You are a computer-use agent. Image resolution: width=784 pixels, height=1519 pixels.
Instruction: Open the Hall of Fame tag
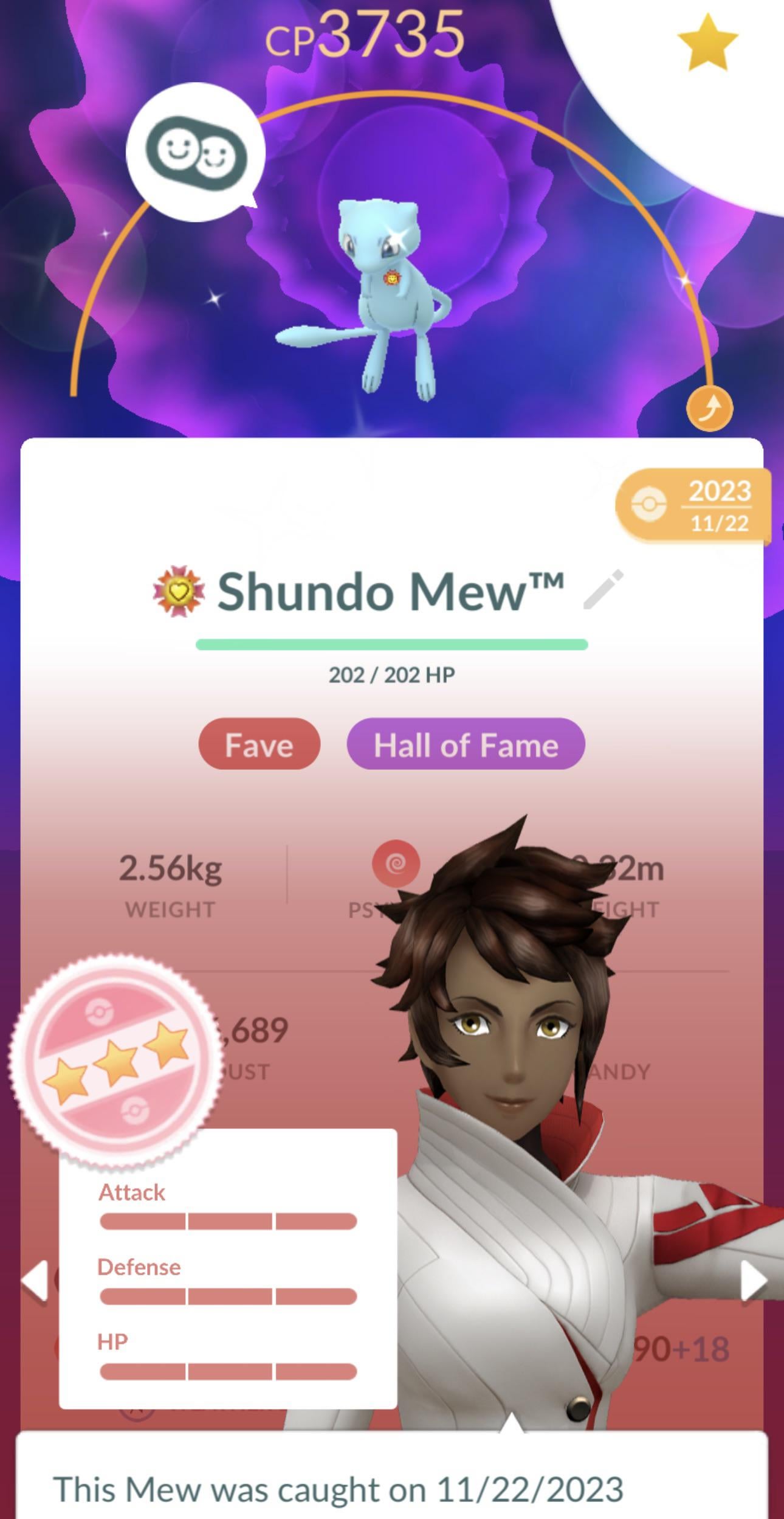click(x=466, y=744)
